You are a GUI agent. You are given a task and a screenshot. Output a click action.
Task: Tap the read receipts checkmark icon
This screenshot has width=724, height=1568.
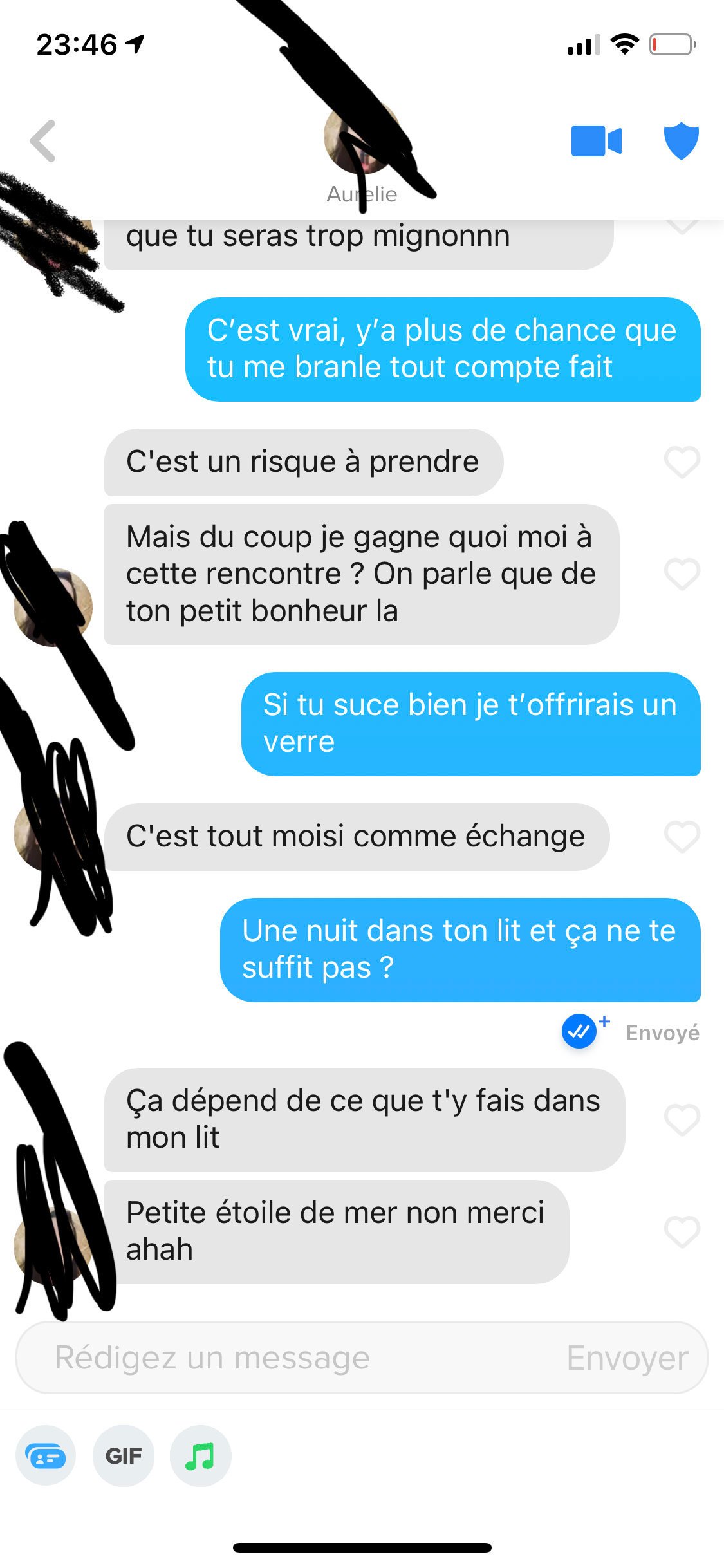point(579,1032)
